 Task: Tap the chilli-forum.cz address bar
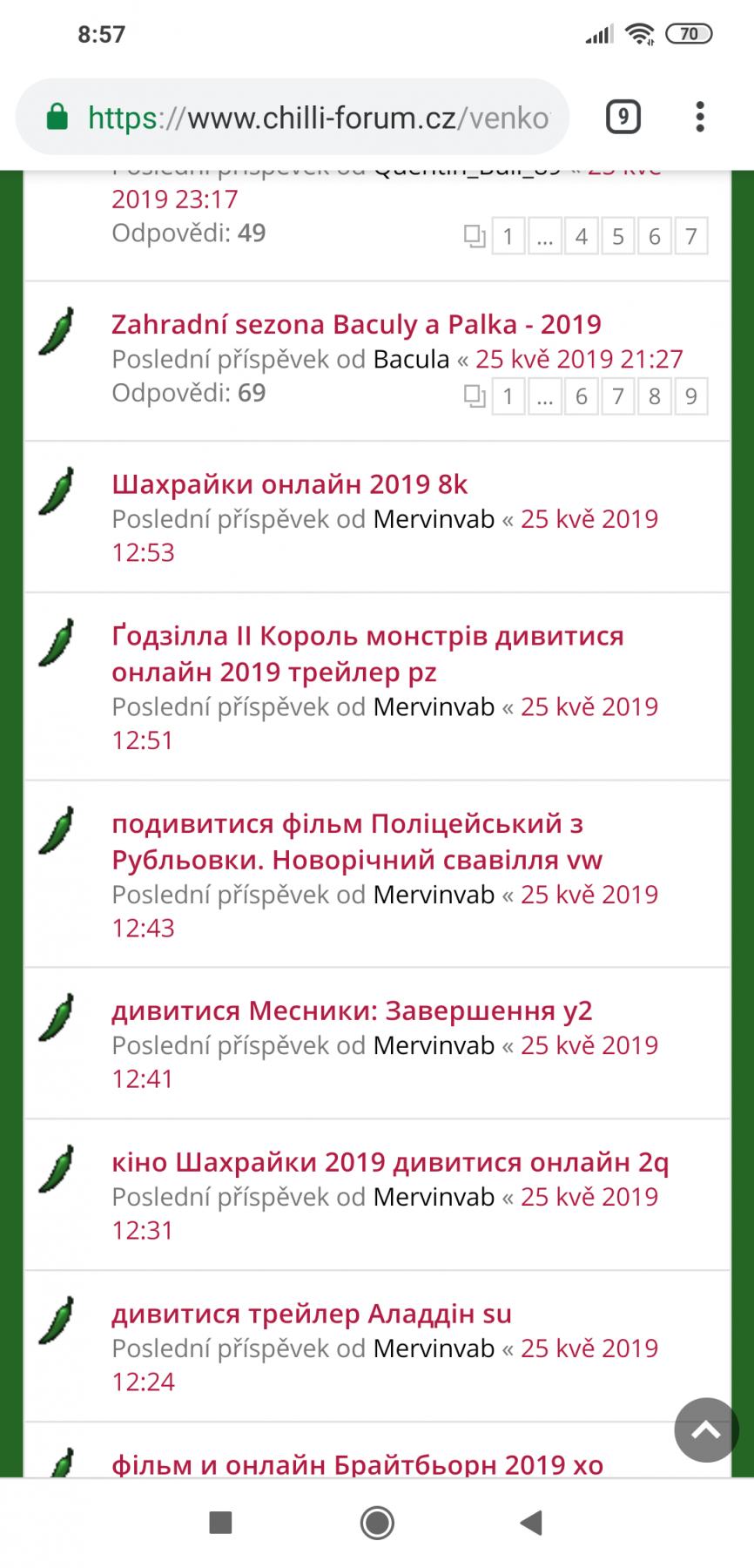pos(318,118)
